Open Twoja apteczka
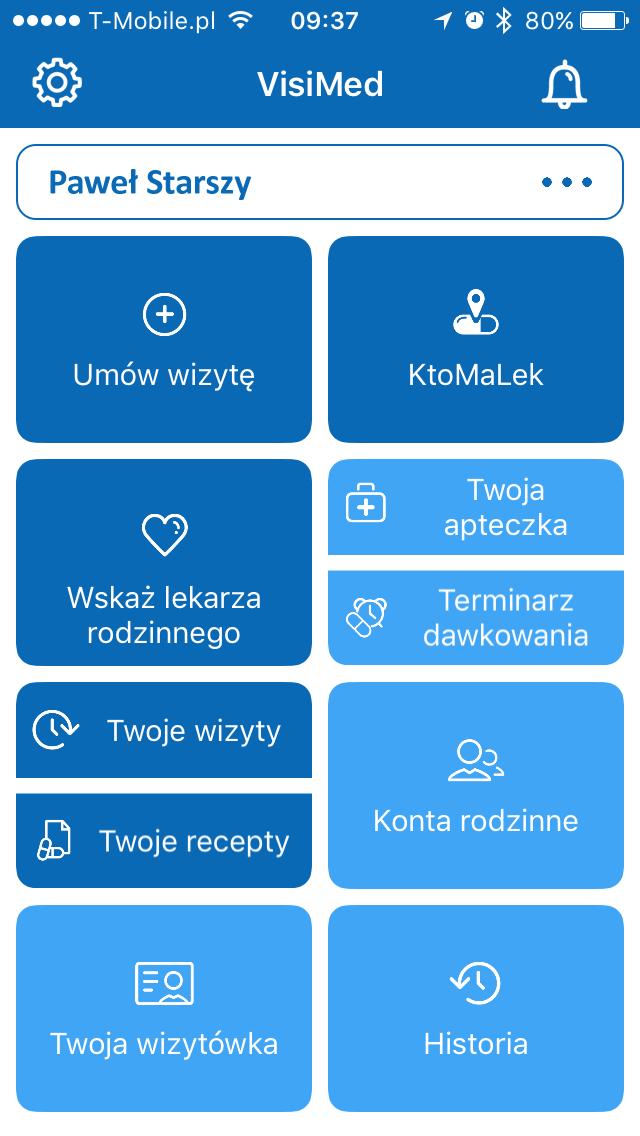 pyautogui.click(x=476, y=507)
